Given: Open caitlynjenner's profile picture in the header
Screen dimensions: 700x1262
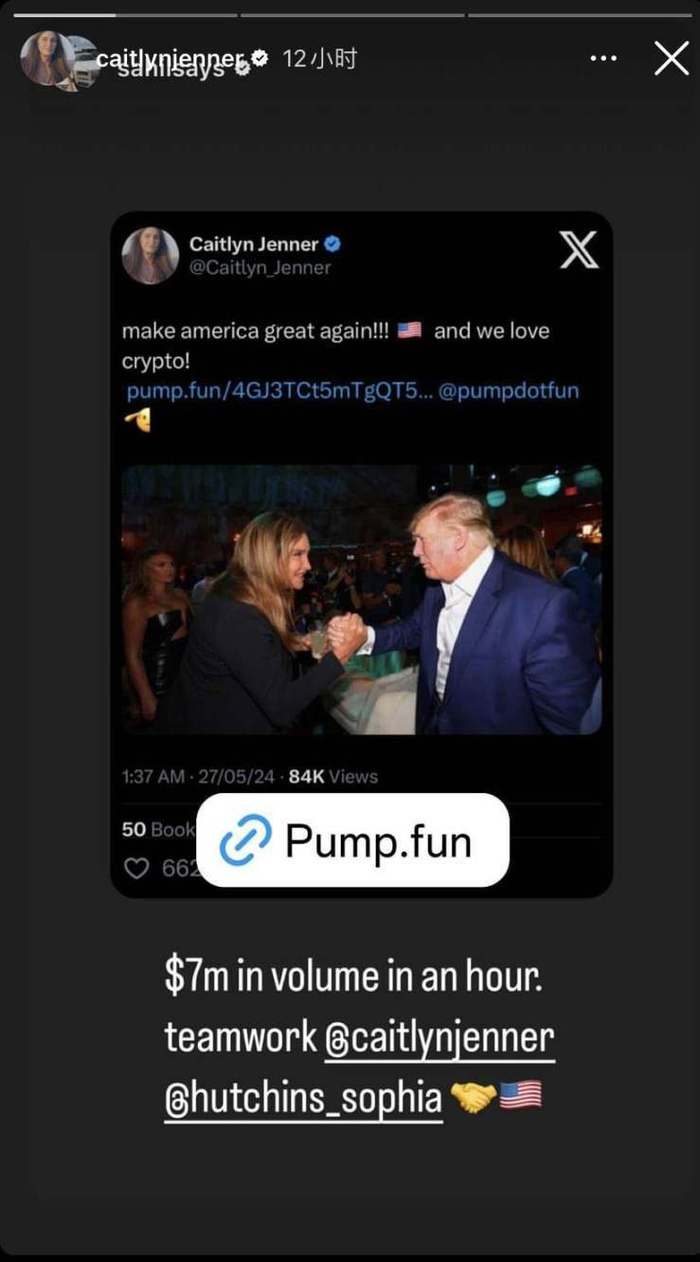Looking at the screenshot, I should pos(46,58).
